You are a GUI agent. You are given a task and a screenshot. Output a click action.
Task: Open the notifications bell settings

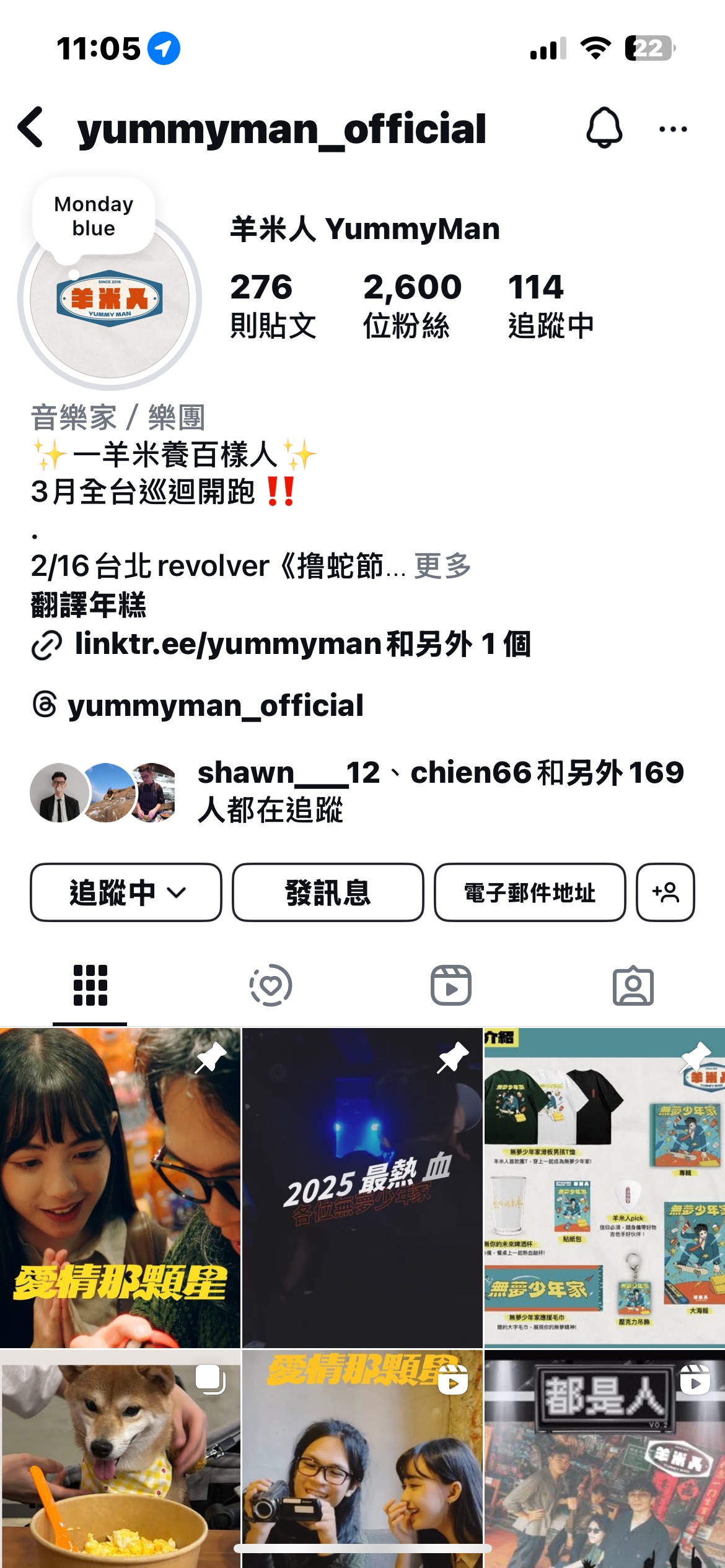coord(604,128)
